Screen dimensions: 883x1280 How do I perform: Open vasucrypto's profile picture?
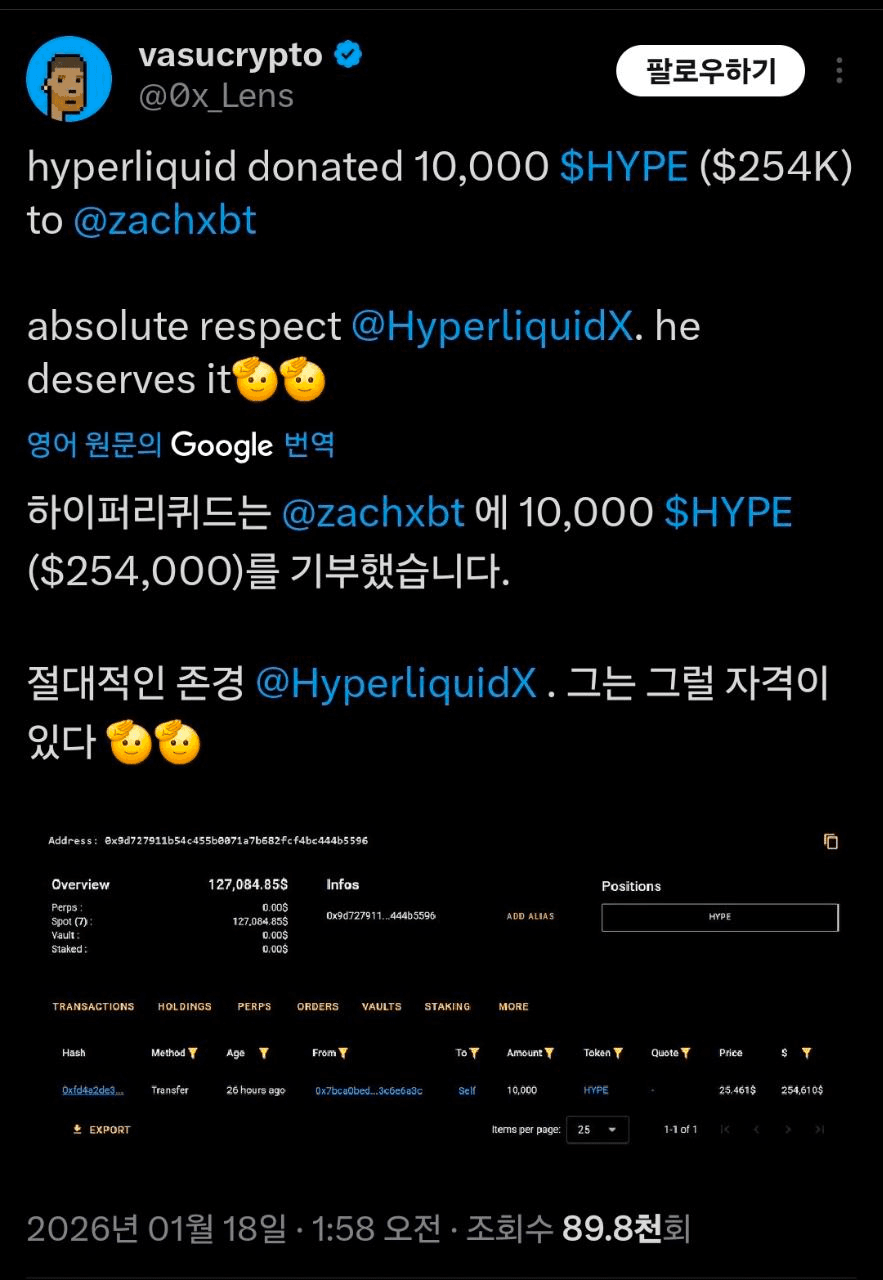coord(69,79)
